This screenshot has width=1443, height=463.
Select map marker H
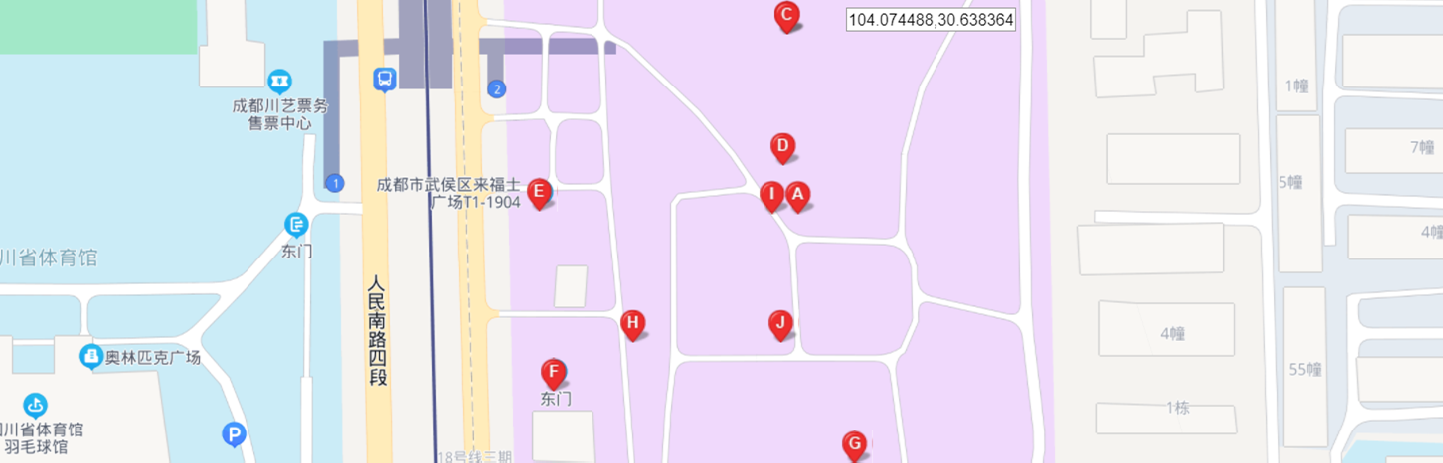click(632, 323)
